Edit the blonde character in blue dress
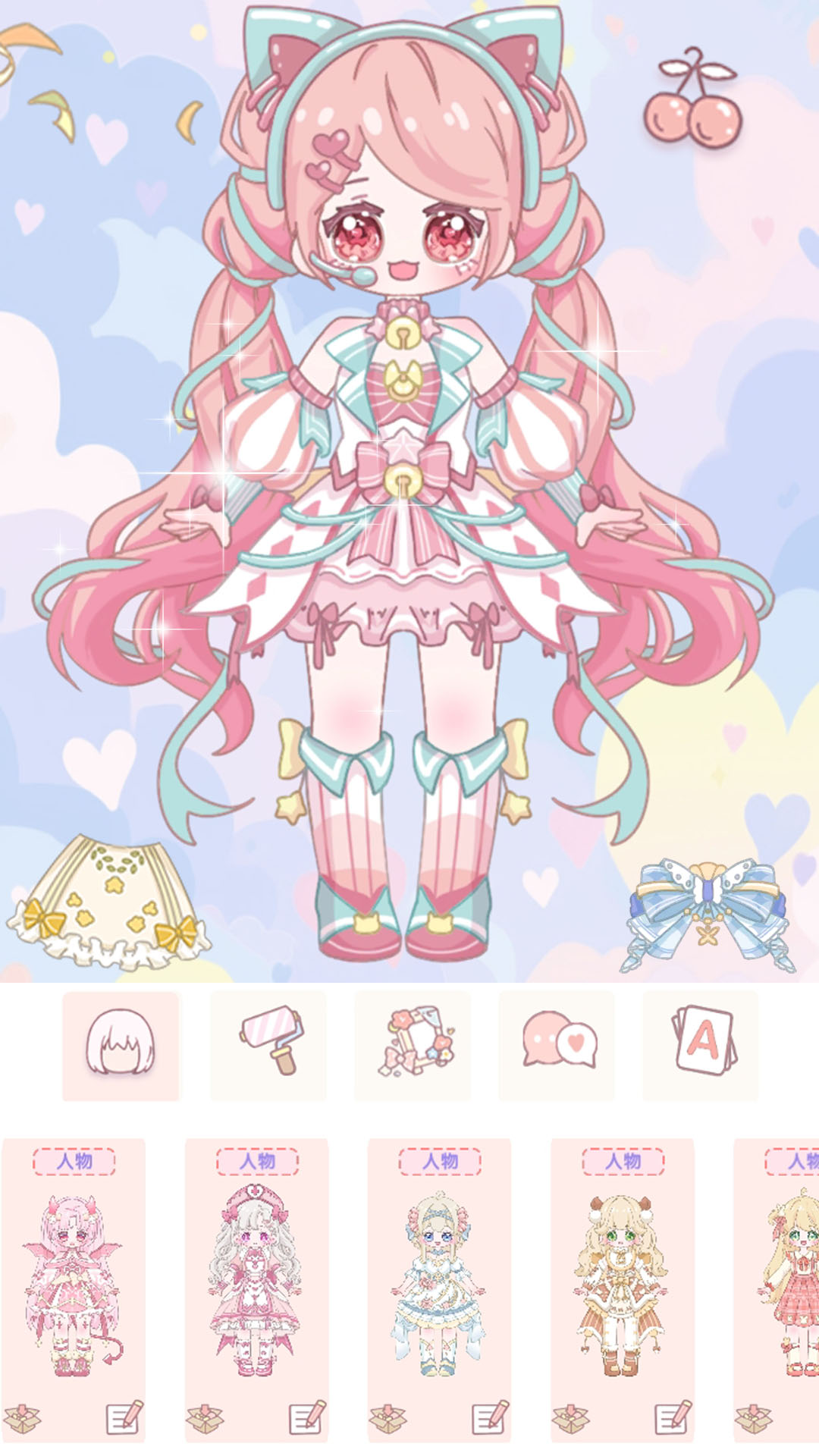819x1456 pixels. click(489, 1417)
